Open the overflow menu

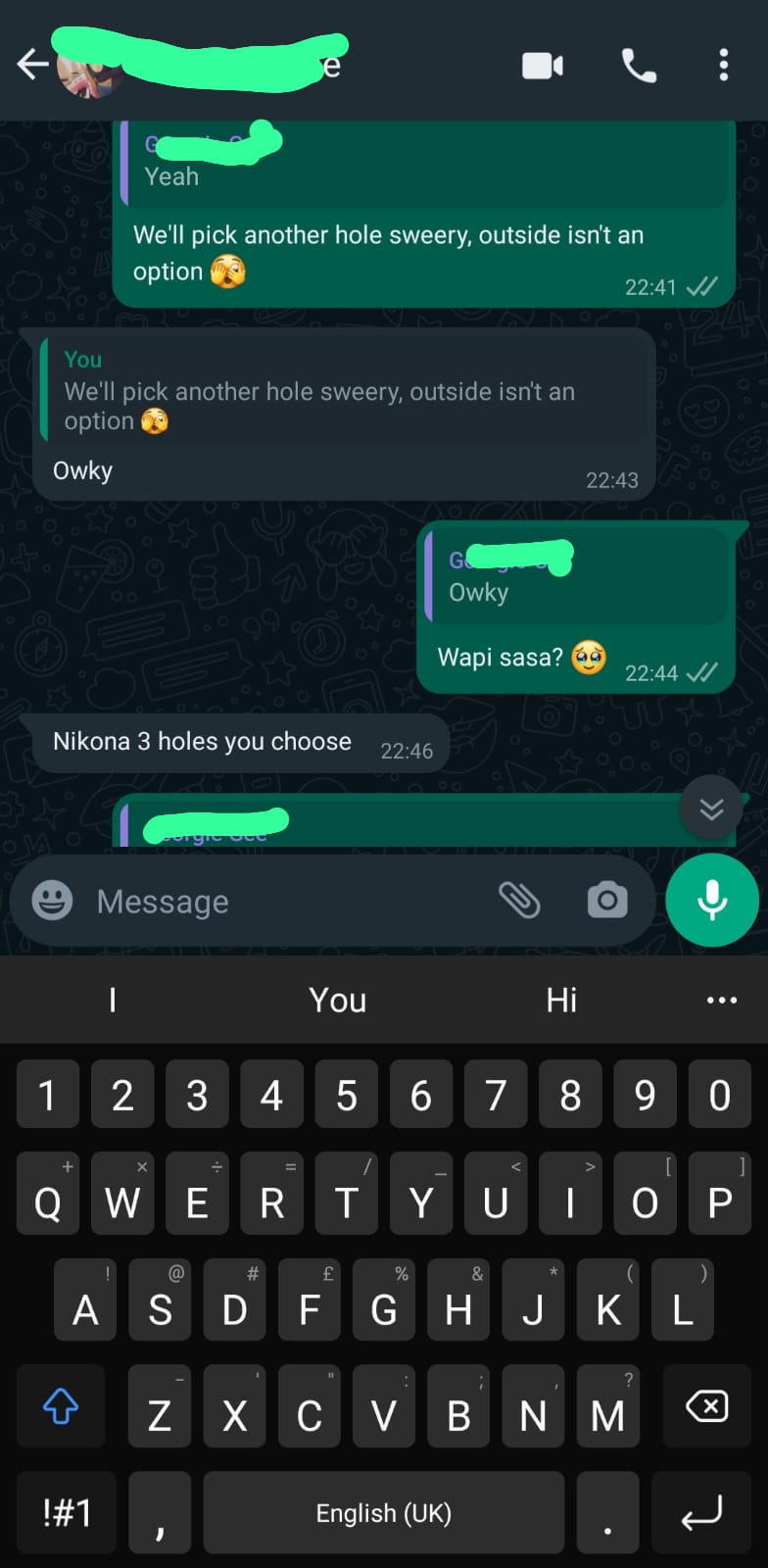pos(723,66)
